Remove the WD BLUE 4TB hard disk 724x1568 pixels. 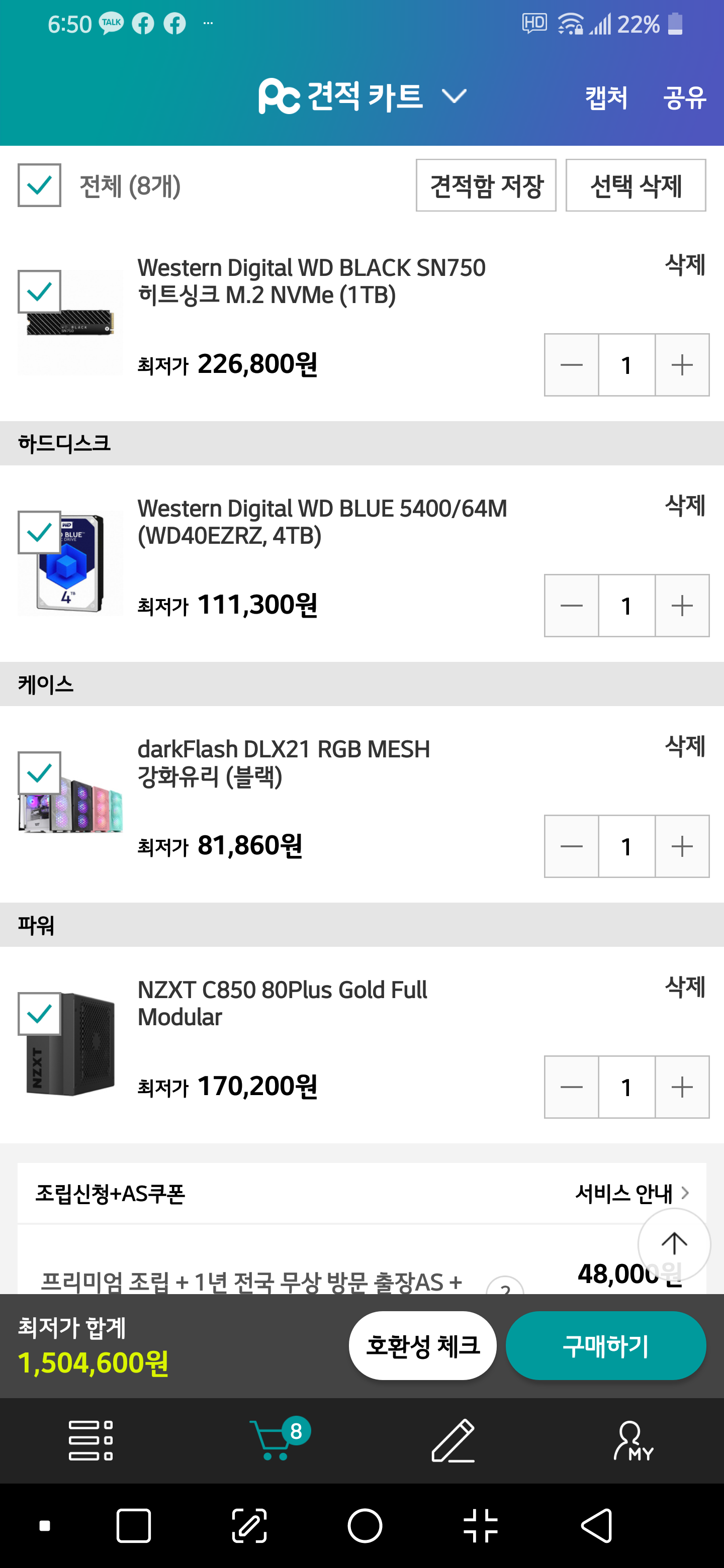[684, 505]
